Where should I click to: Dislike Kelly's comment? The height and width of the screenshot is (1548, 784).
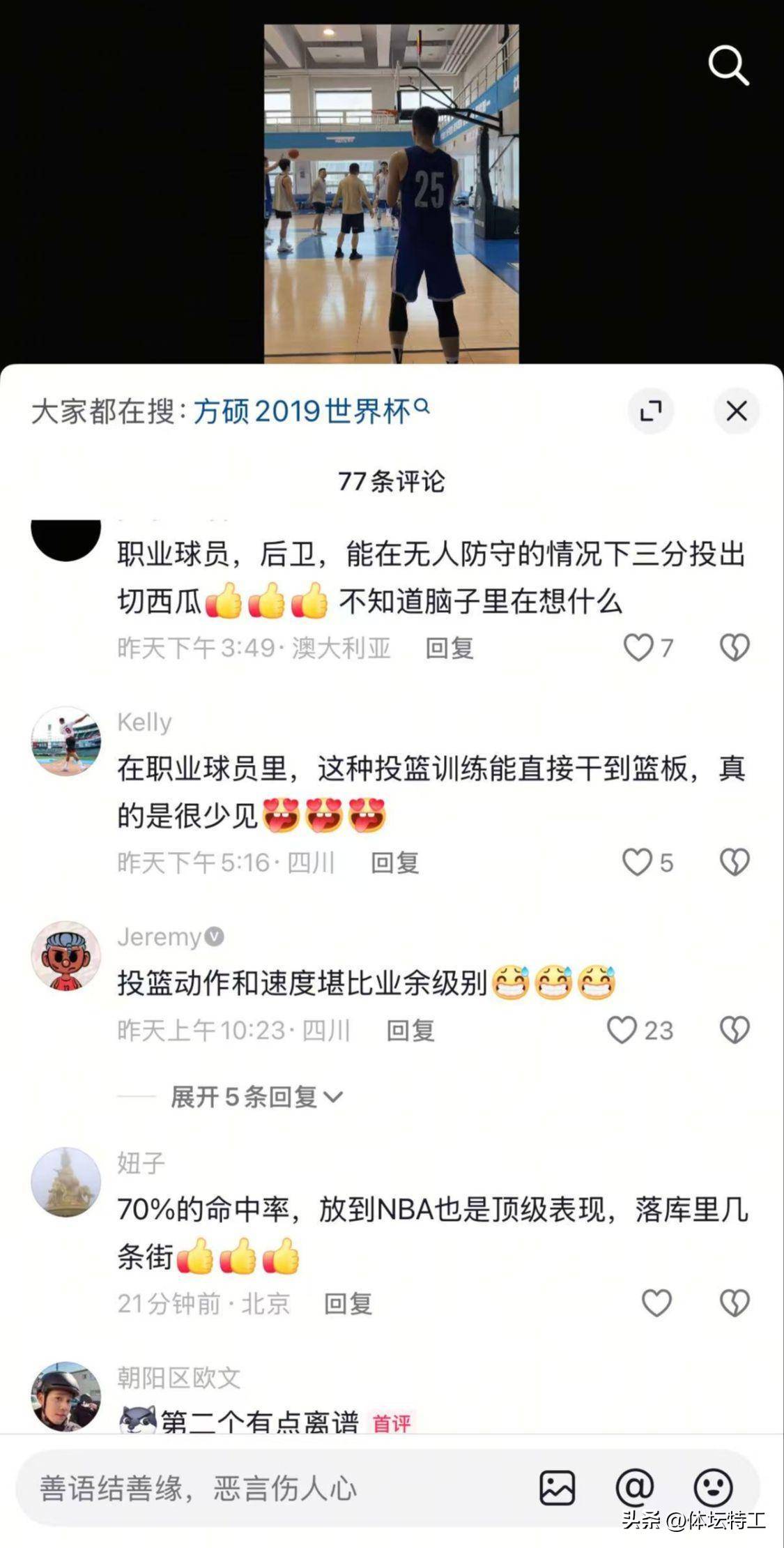(735, 863)
